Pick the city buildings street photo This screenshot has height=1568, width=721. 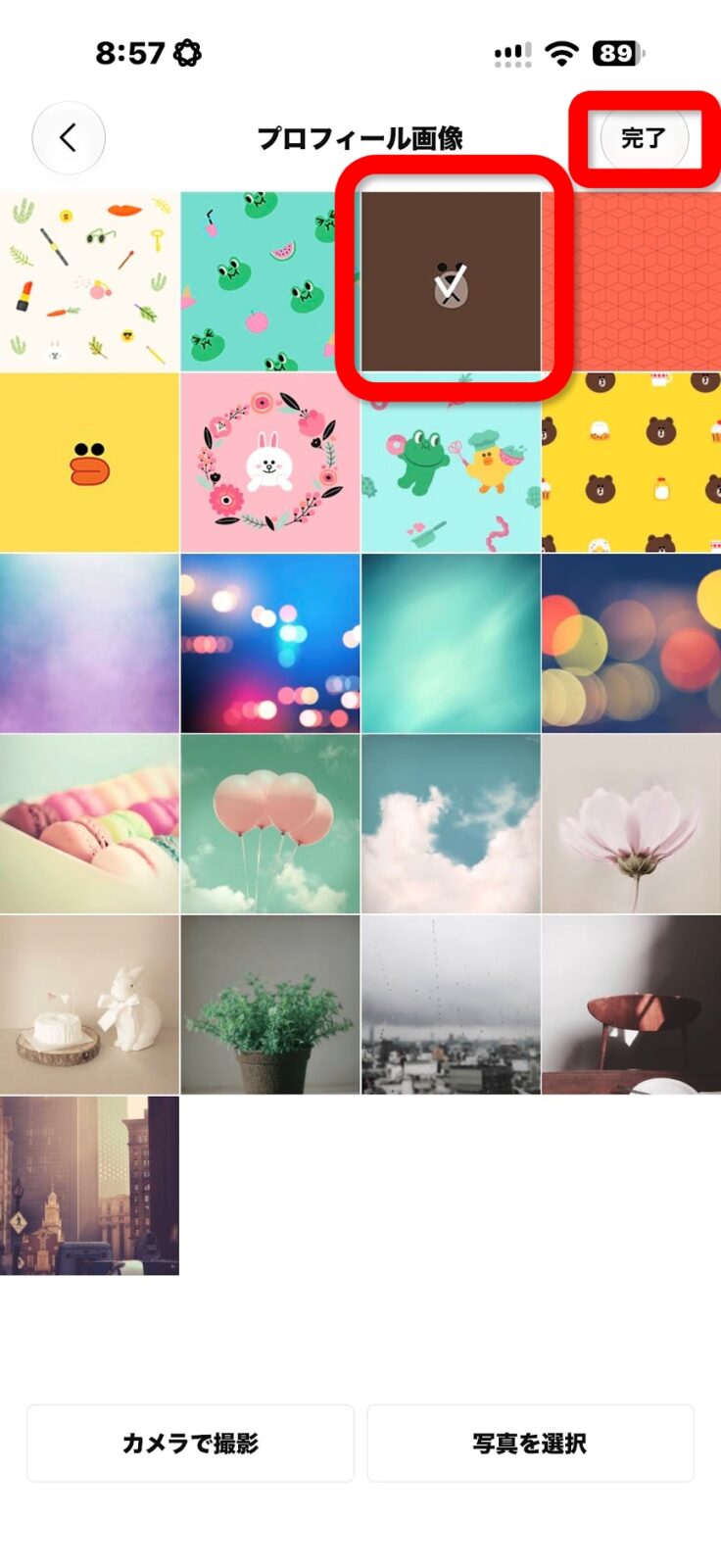89,1186
